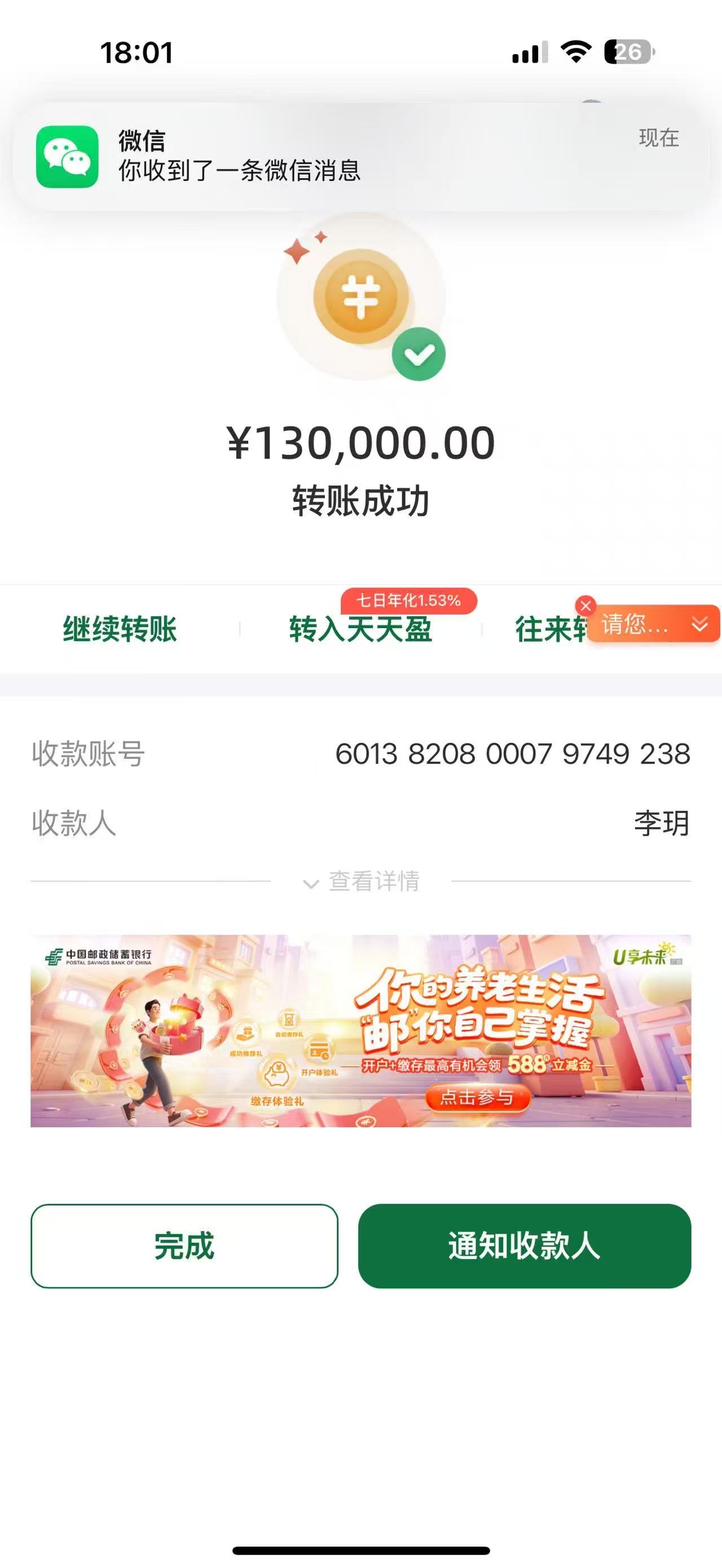Viewport: 722px width, 1568px height.
Task: Select 转入天天盈 option
Action: 360,629
